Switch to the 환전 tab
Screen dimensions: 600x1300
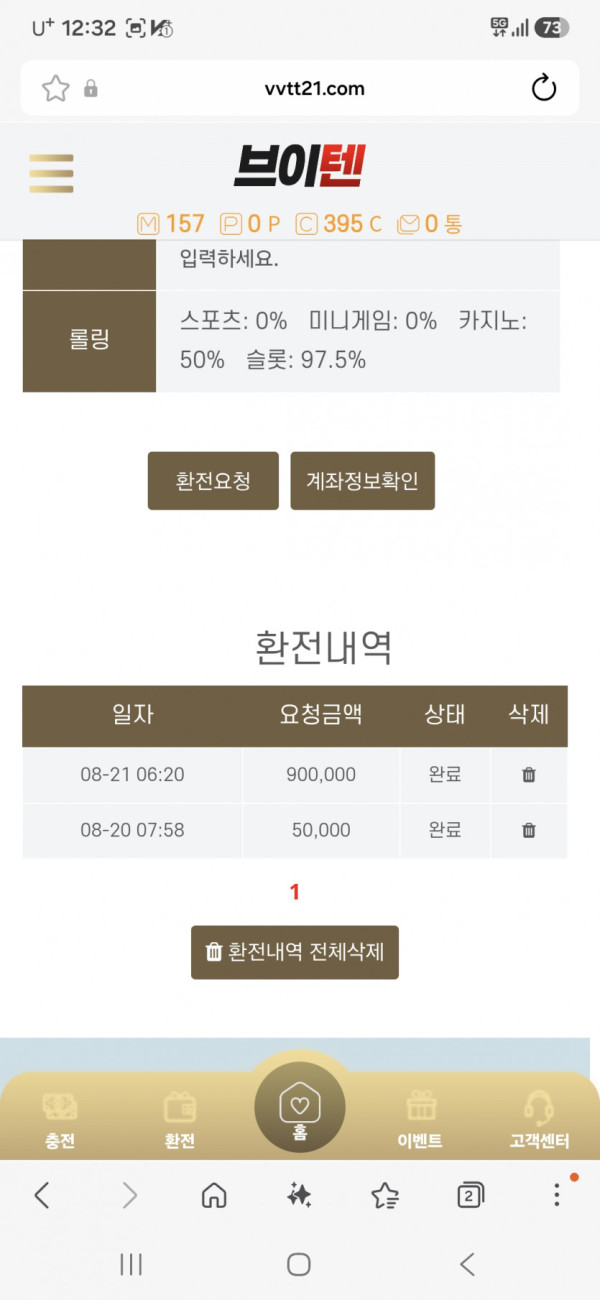click(180, 1119)
